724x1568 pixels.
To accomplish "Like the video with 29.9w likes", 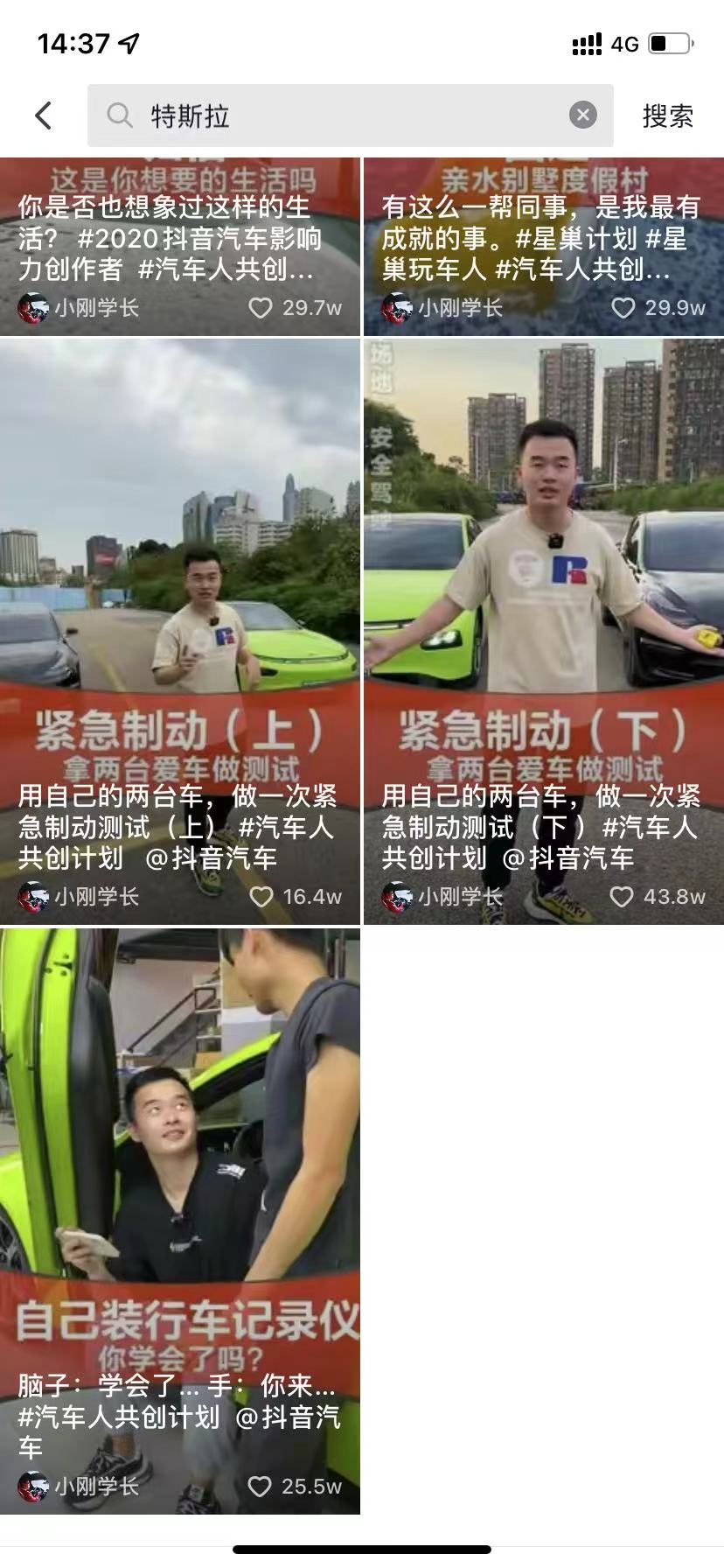I will pos(623,308).
